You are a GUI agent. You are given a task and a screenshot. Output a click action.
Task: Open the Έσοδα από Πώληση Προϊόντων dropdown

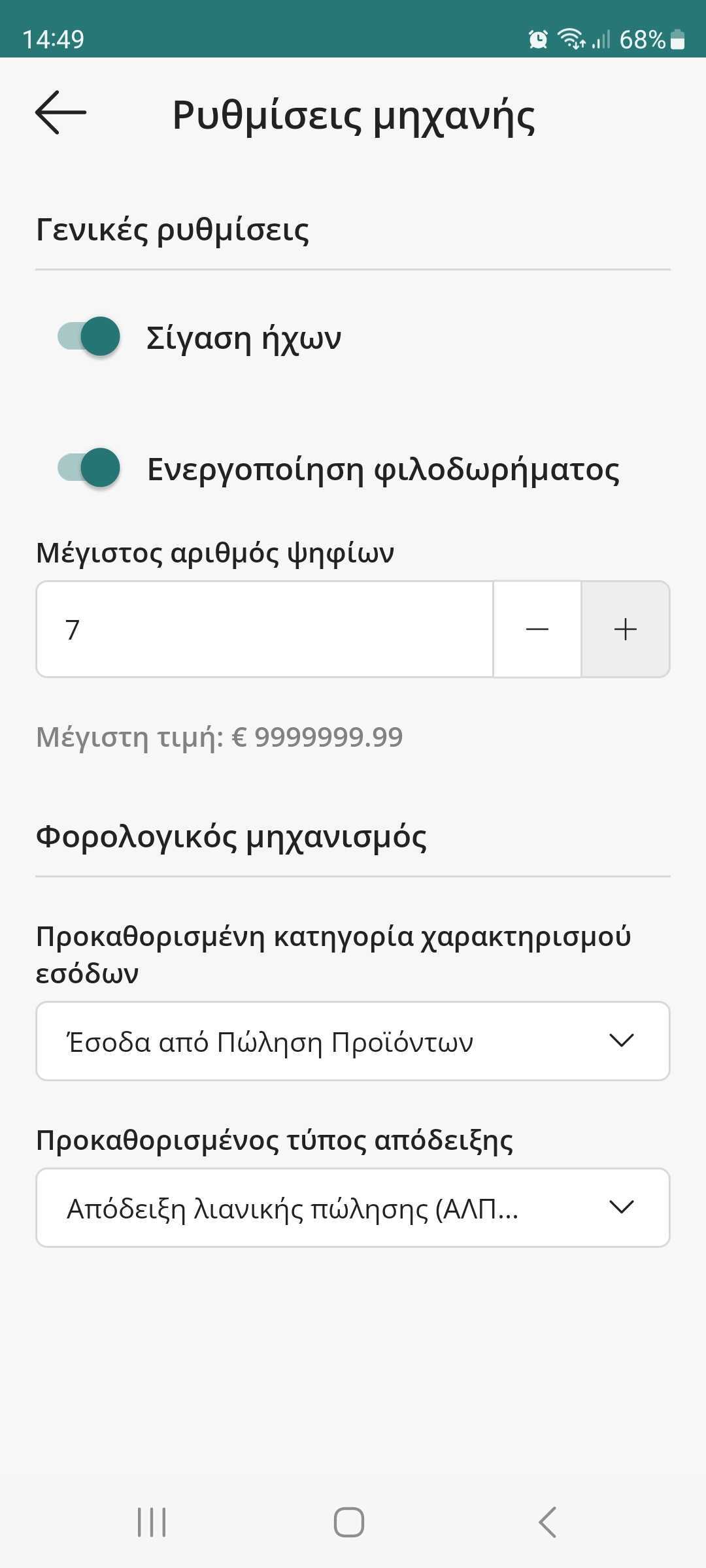[353, 1041]
